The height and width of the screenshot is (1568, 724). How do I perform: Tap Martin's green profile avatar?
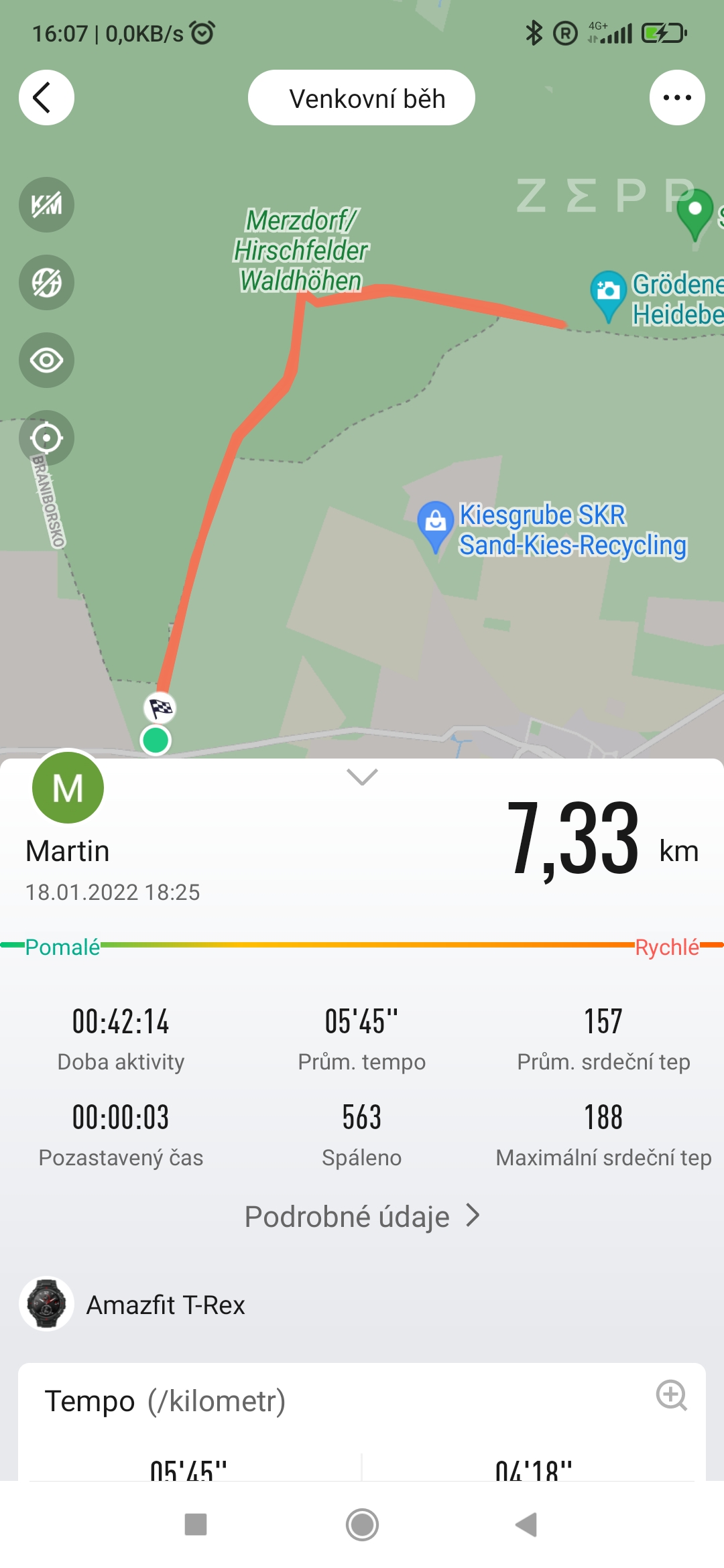(x=68, y=787)
